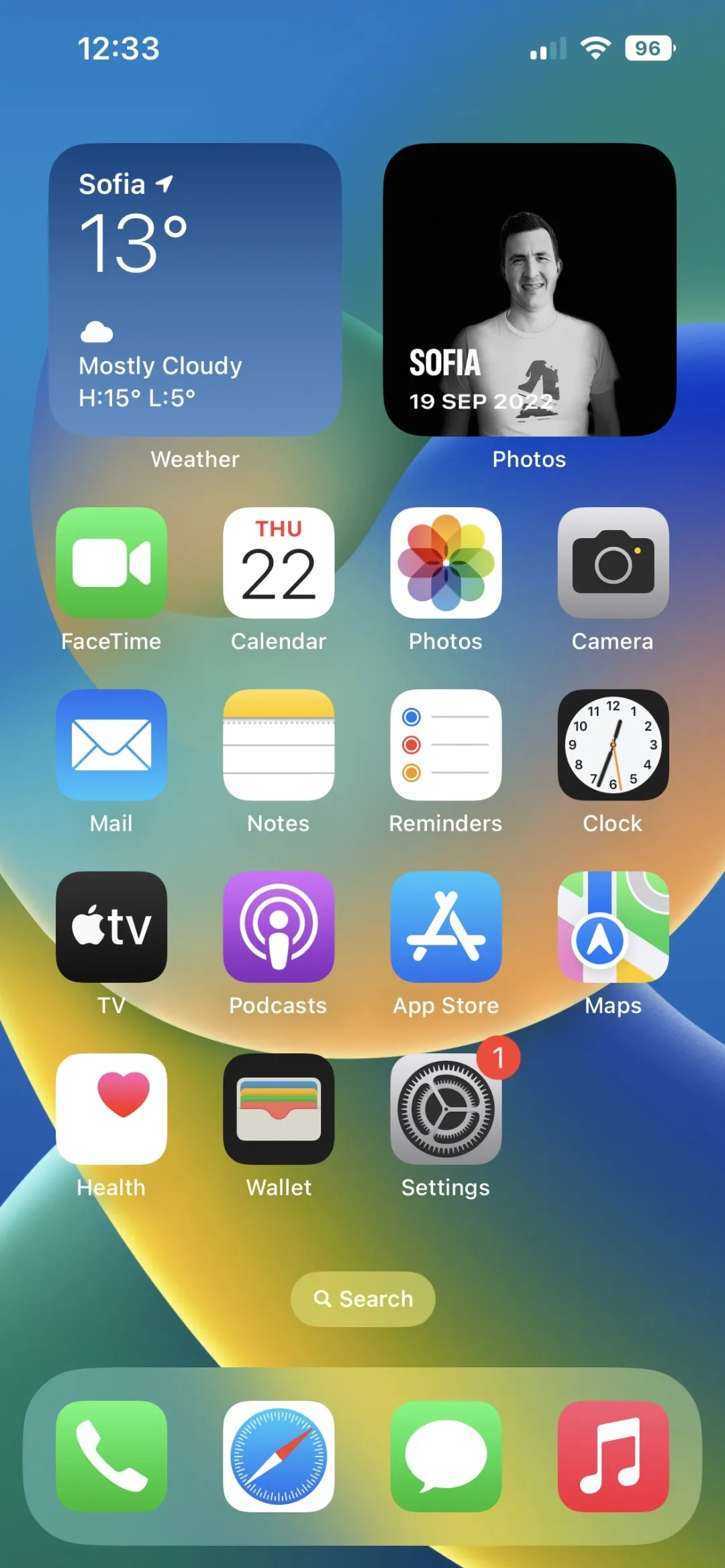Open the Notes app
Screen dimensions: 725x1568
tap(279, 745)
